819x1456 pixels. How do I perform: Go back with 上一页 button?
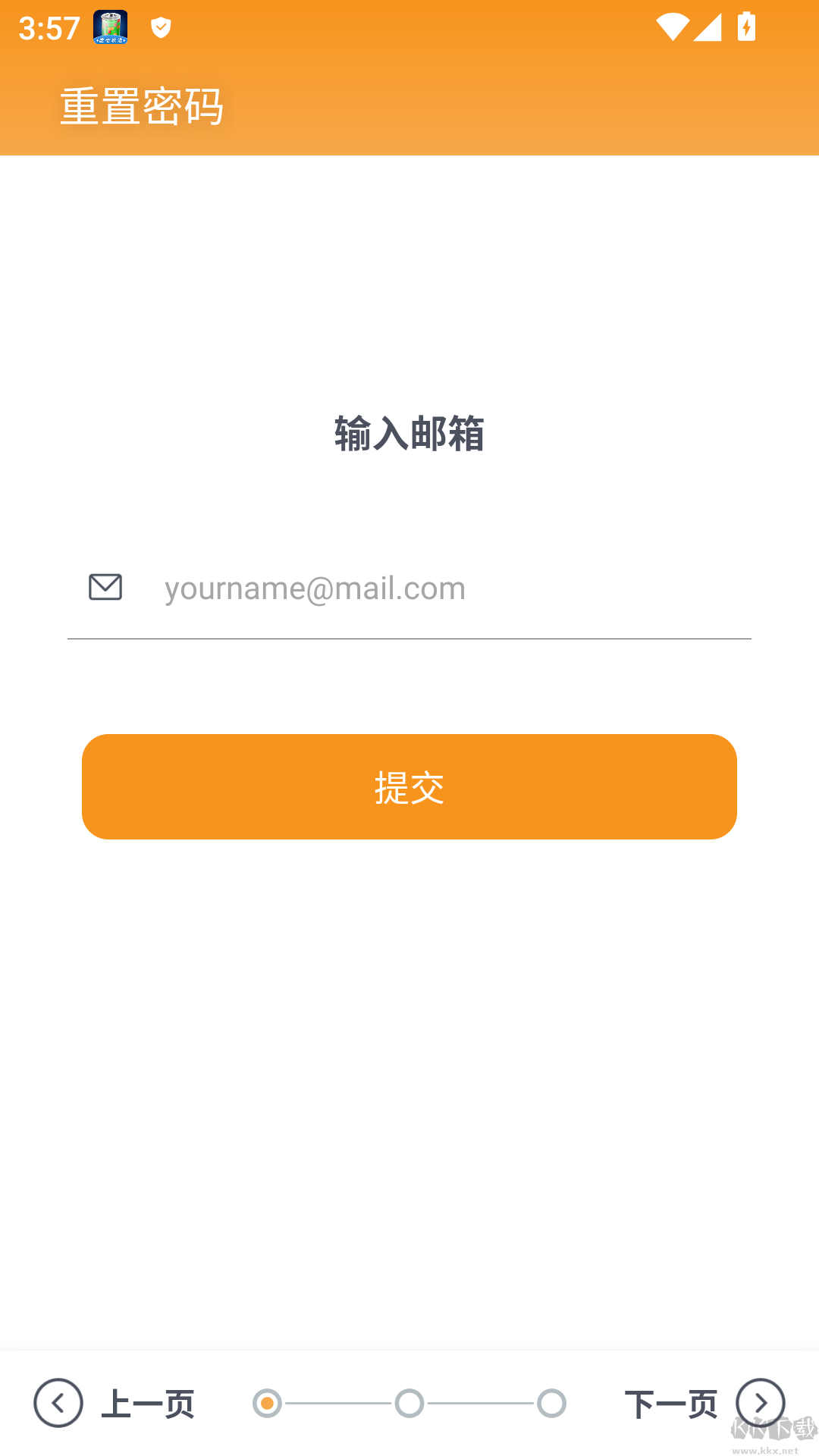114,1403
